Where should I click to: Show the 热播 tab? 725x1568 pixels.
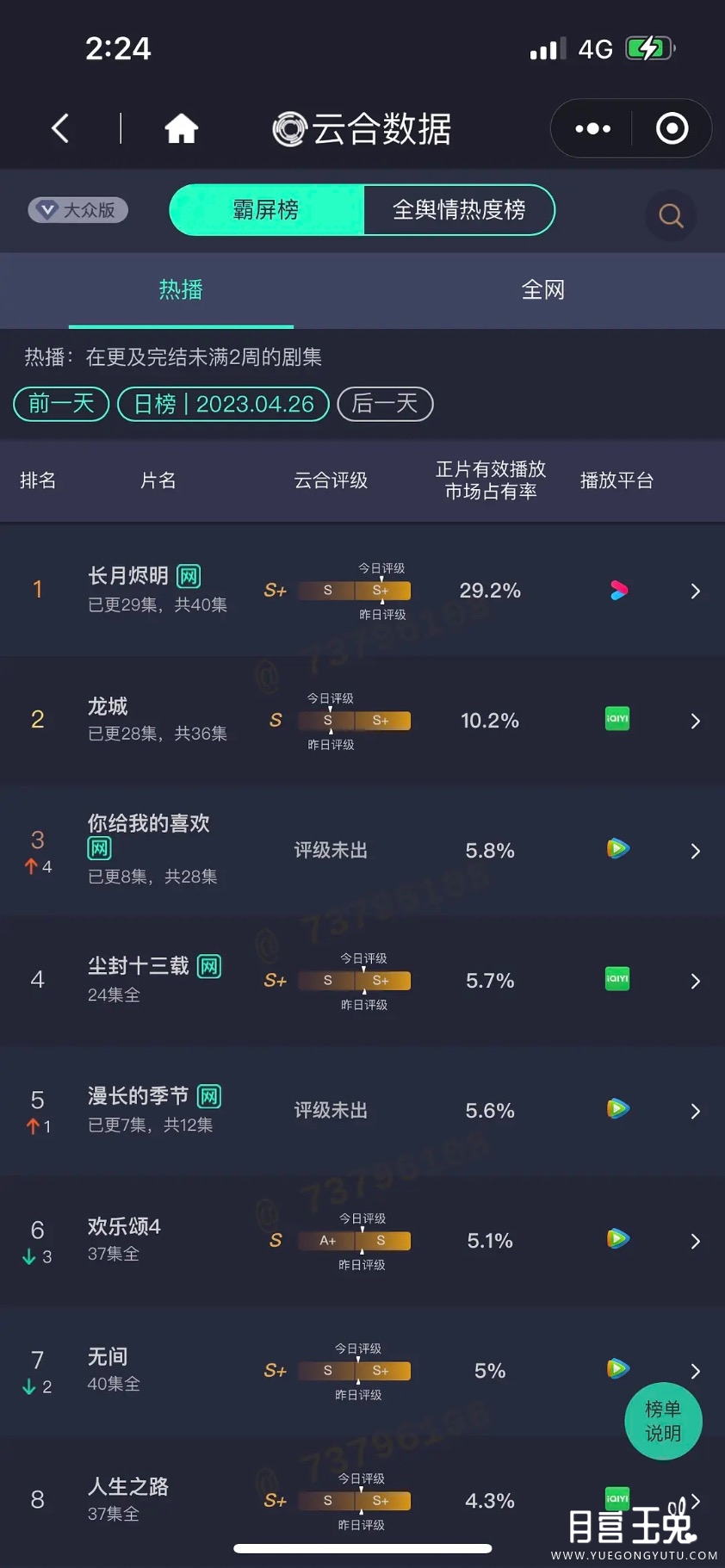pos(181,290)
